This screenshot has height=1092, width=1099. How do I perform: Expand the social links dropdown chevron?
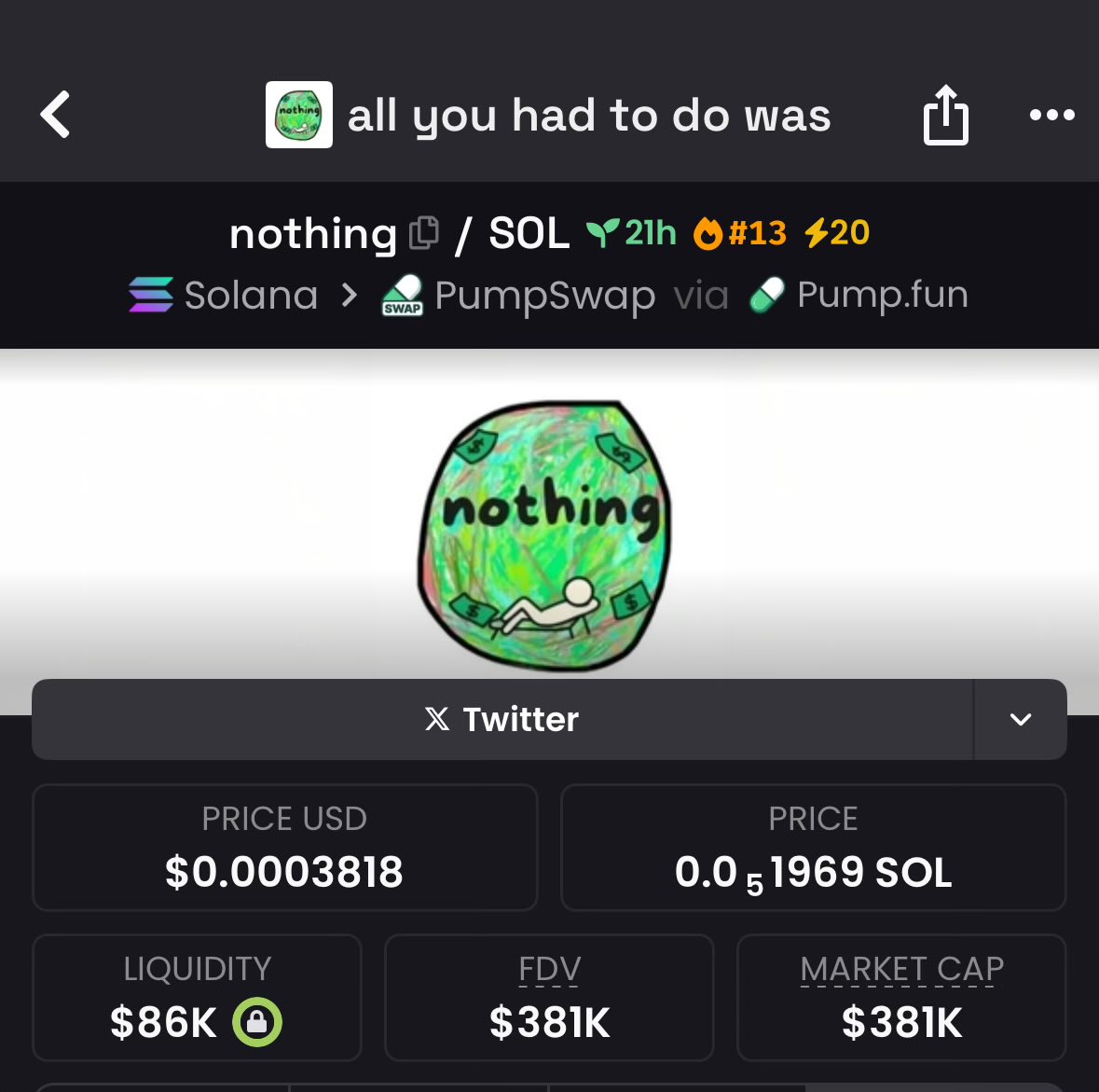coord(1021,719)
